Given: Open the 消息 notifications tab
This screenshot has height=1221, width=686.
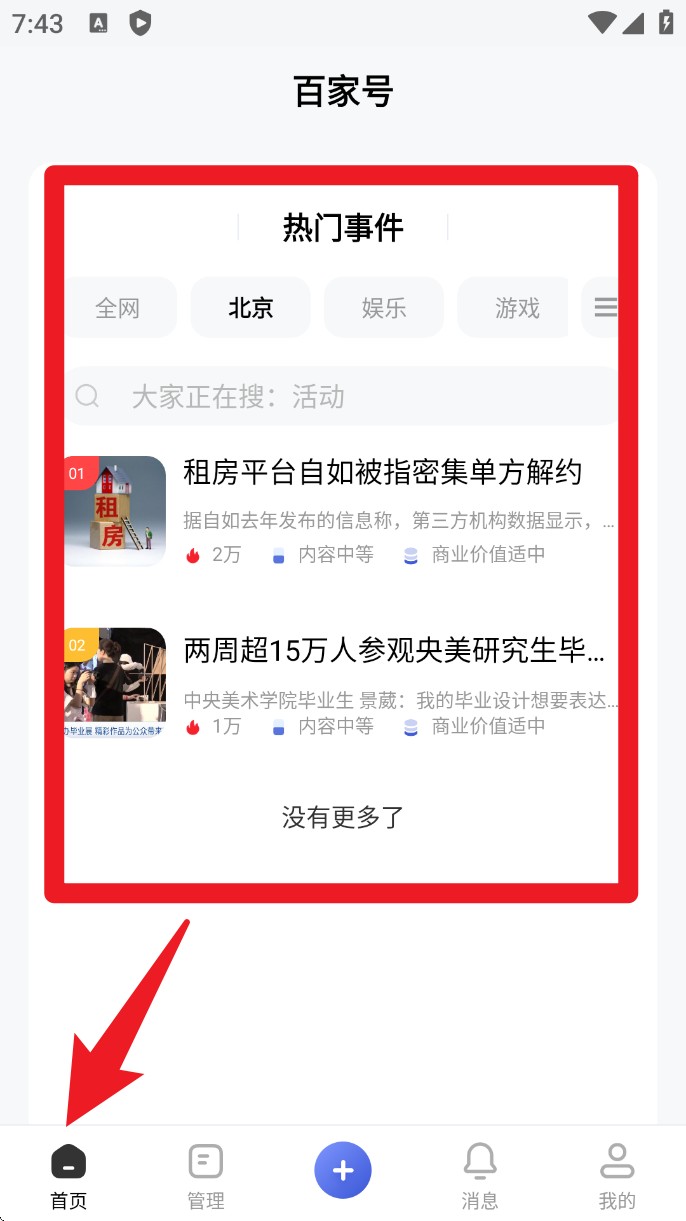Looking at the screenshot, I should tap(480, 1176).
